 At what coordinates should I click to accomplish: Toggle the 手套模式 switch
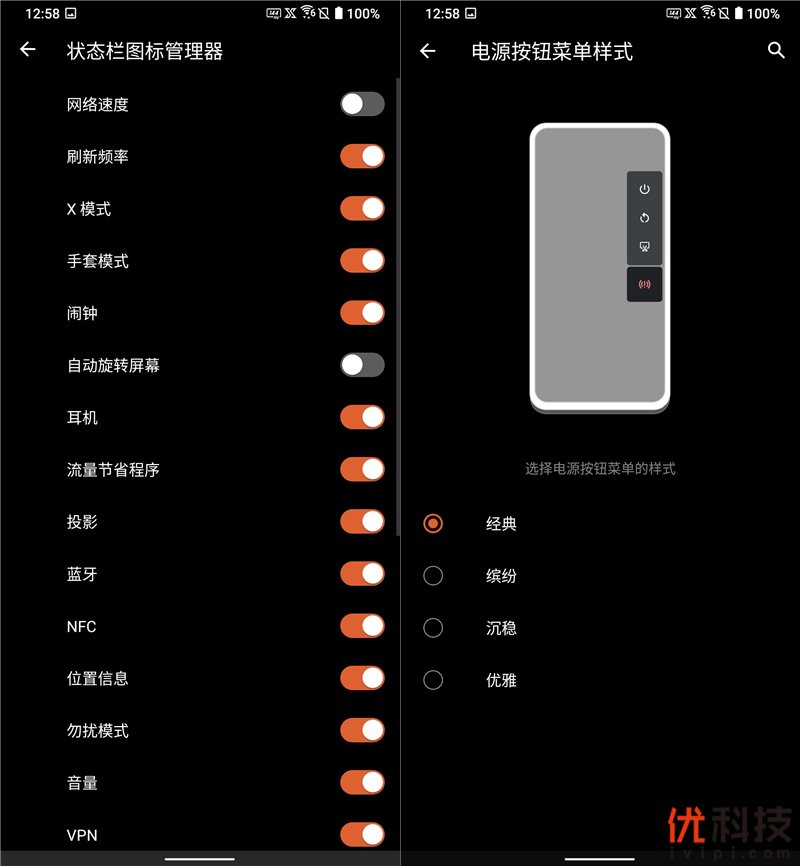[362, 261]
